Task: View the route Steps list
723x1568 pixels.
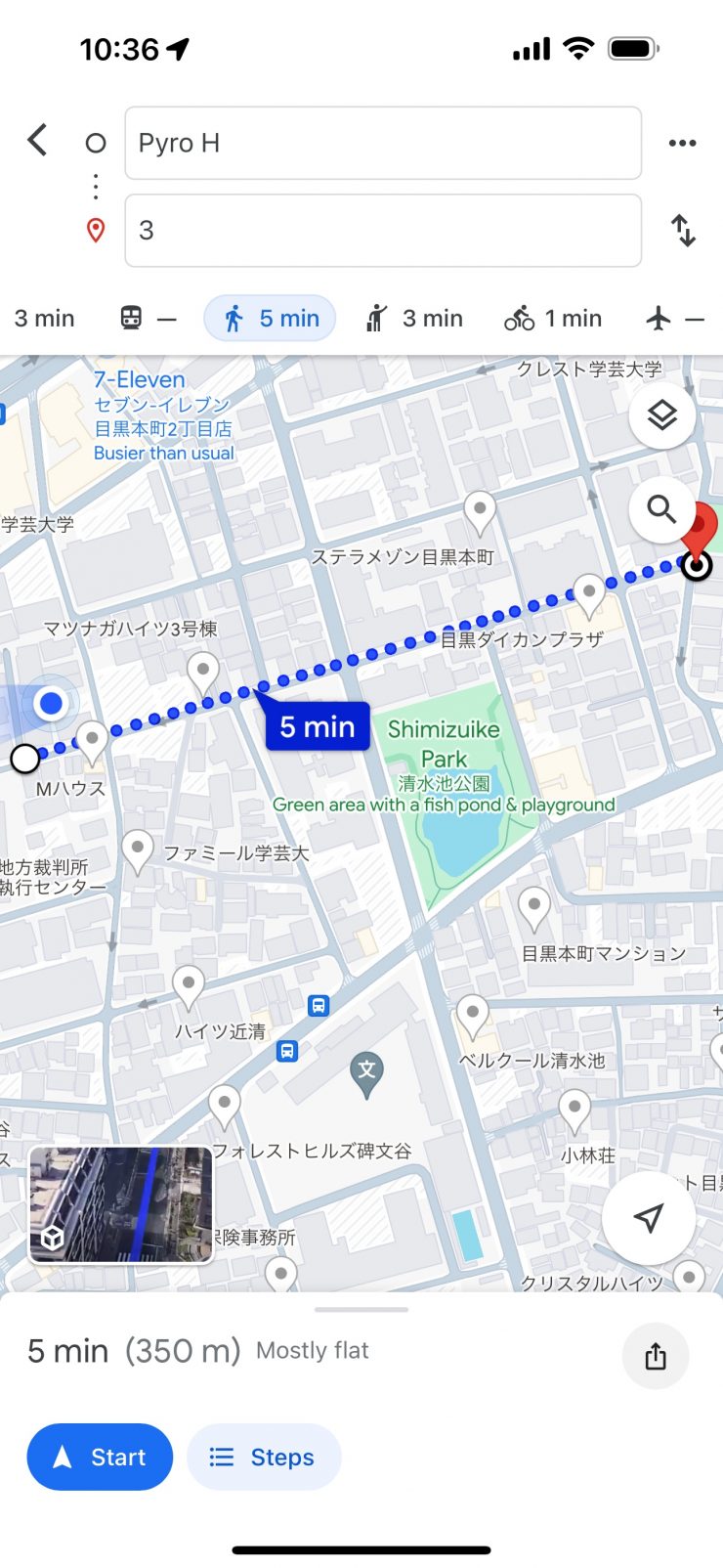Action: 264,1457
